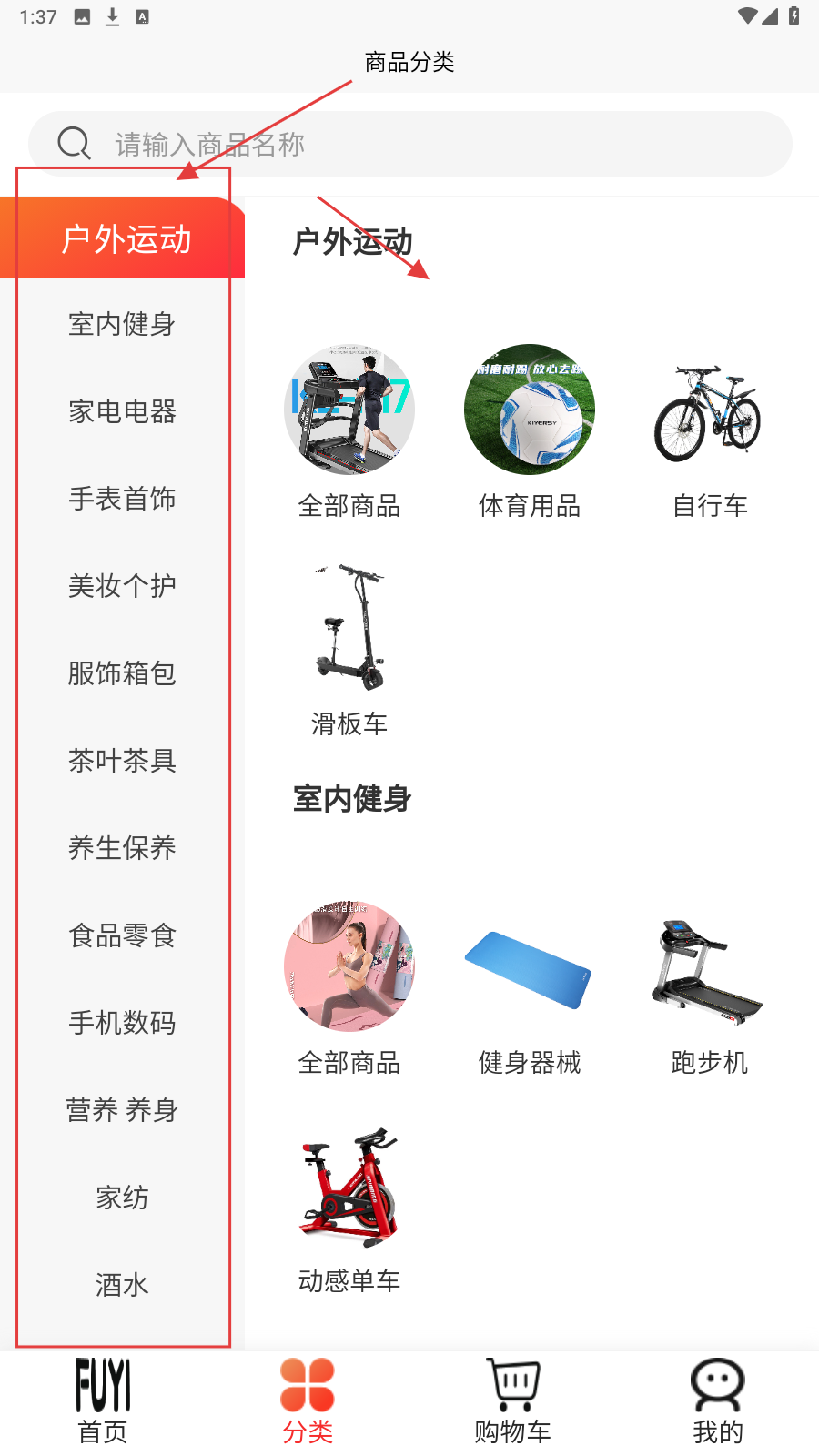
Task: Open the 服饰箱包 category
Action: 122,673
